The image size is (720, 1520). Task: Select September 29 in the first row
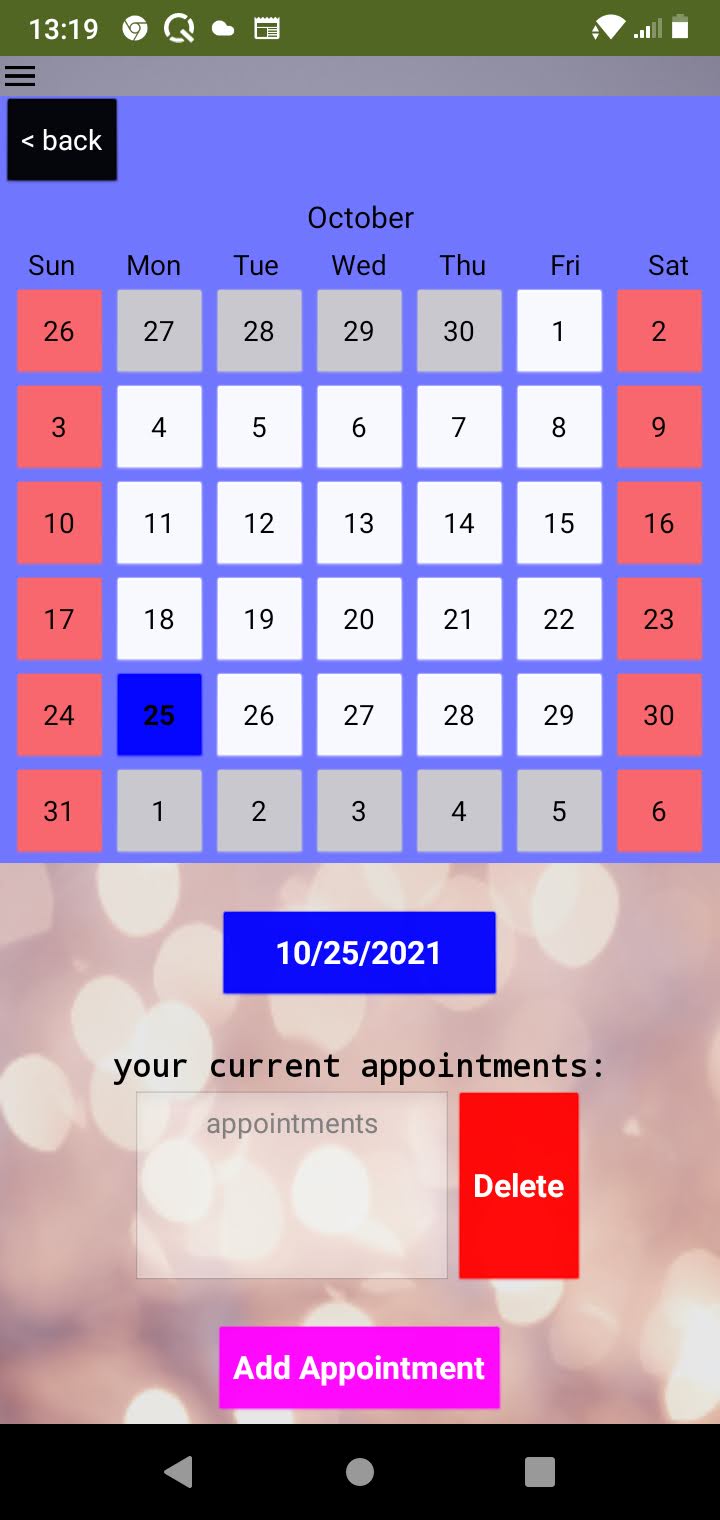pos(359,331)
